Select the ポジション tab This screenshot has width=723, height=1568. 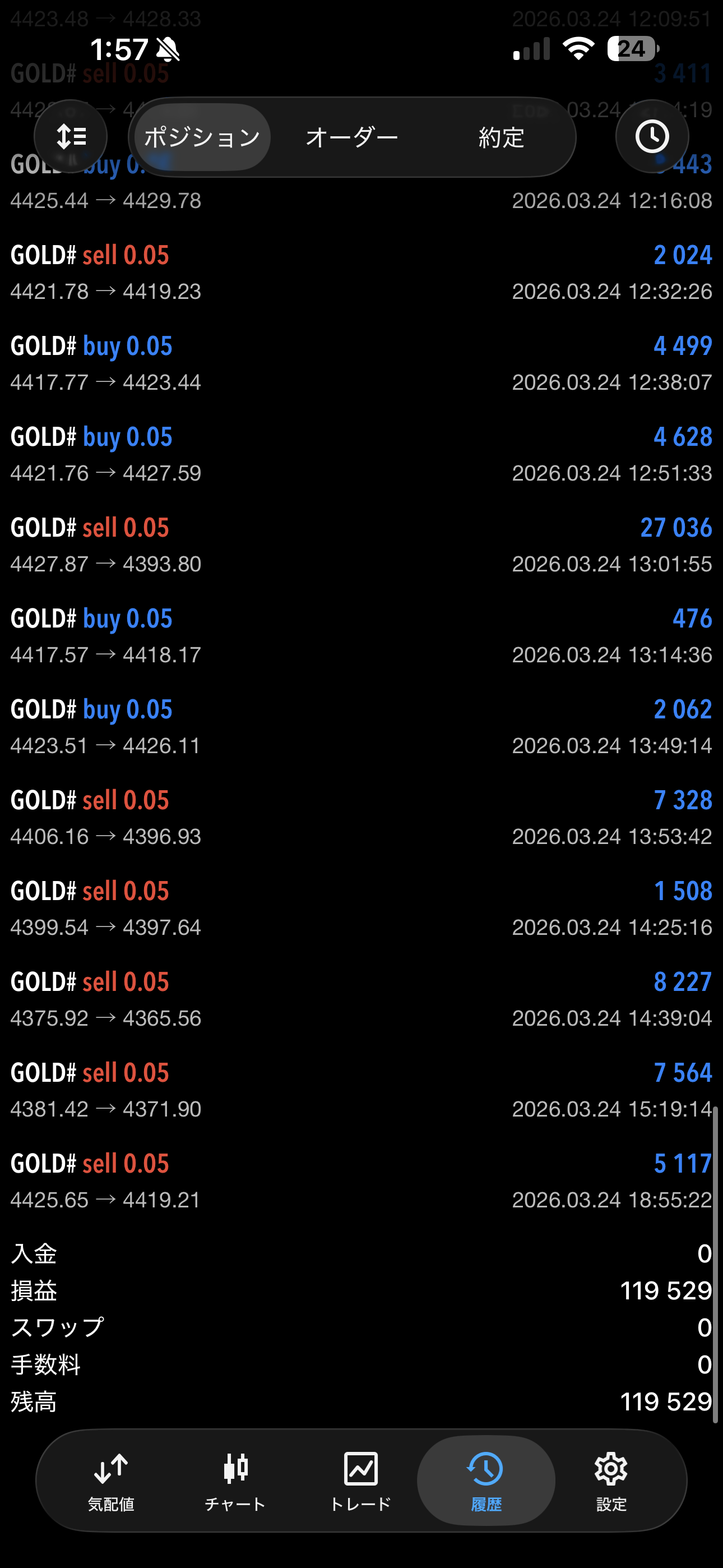point(202,137)
